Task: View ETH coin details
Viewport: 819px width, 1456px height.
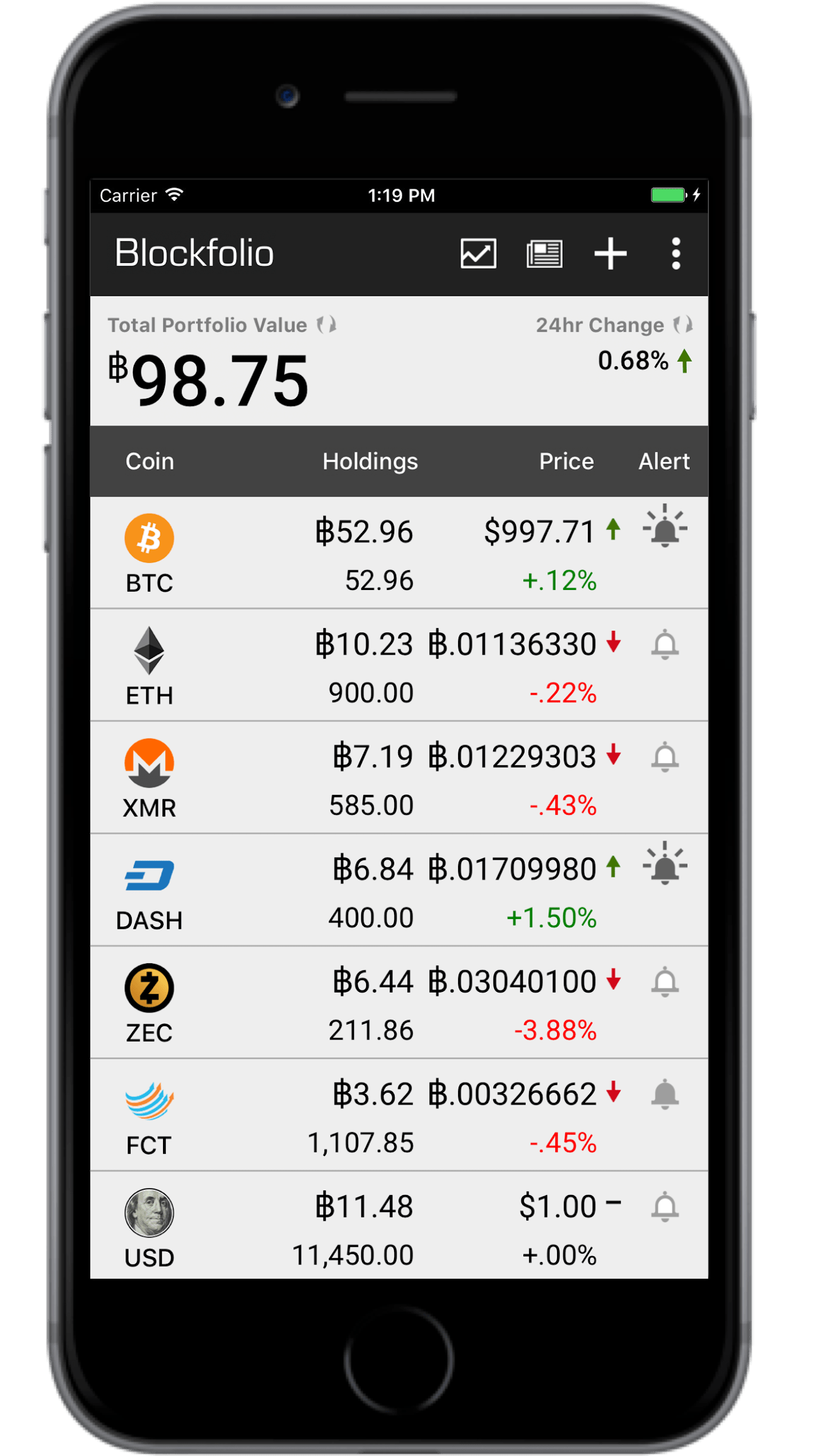Action: pos(149,666)
